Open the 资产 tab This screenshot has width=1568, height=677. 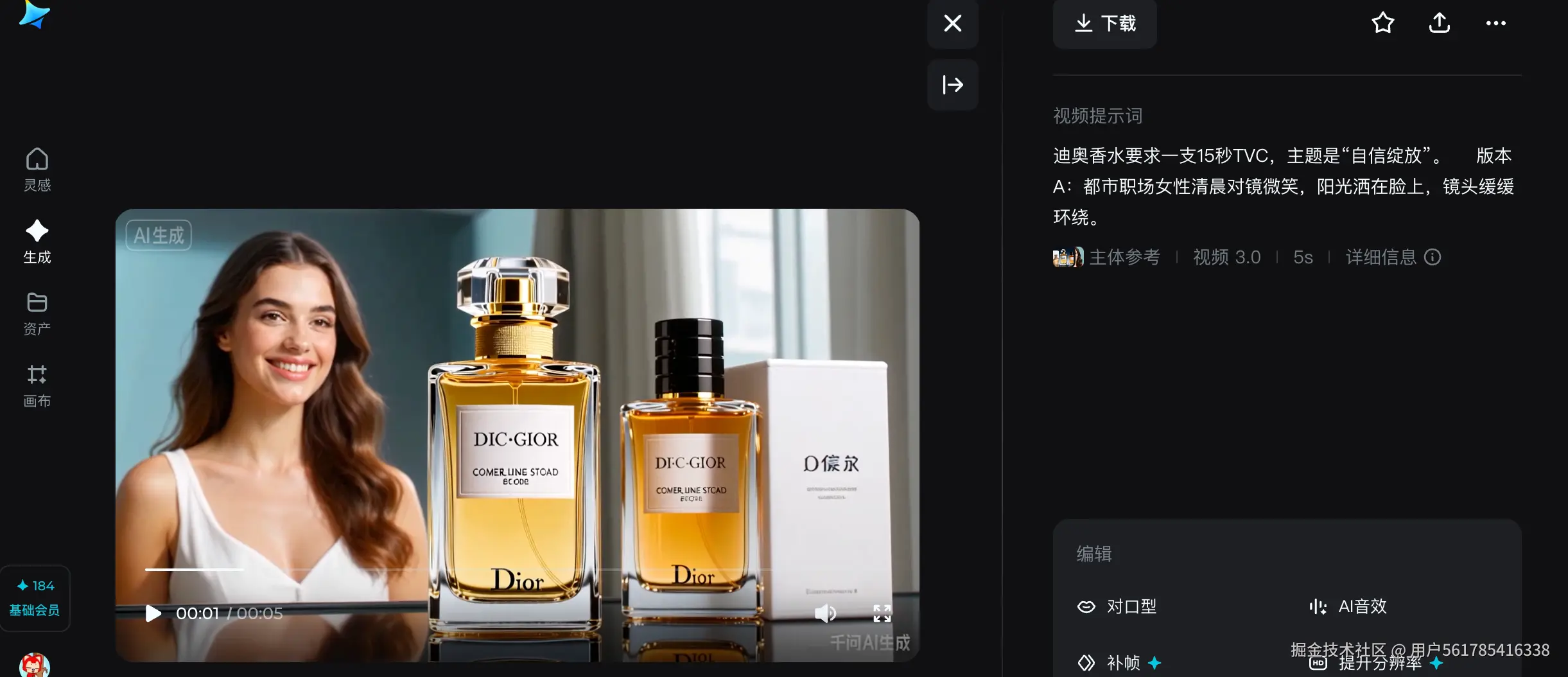[x=37, y=313]
